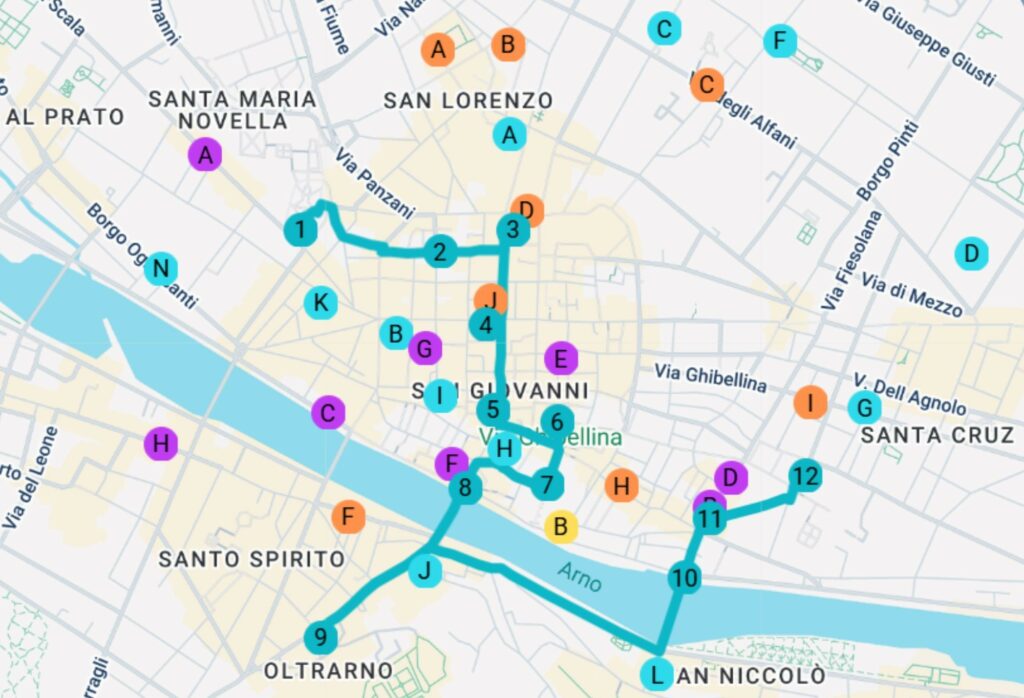The image size is (1024, 698).
Task: Select the cyan N marker
Action: point(160,268)
